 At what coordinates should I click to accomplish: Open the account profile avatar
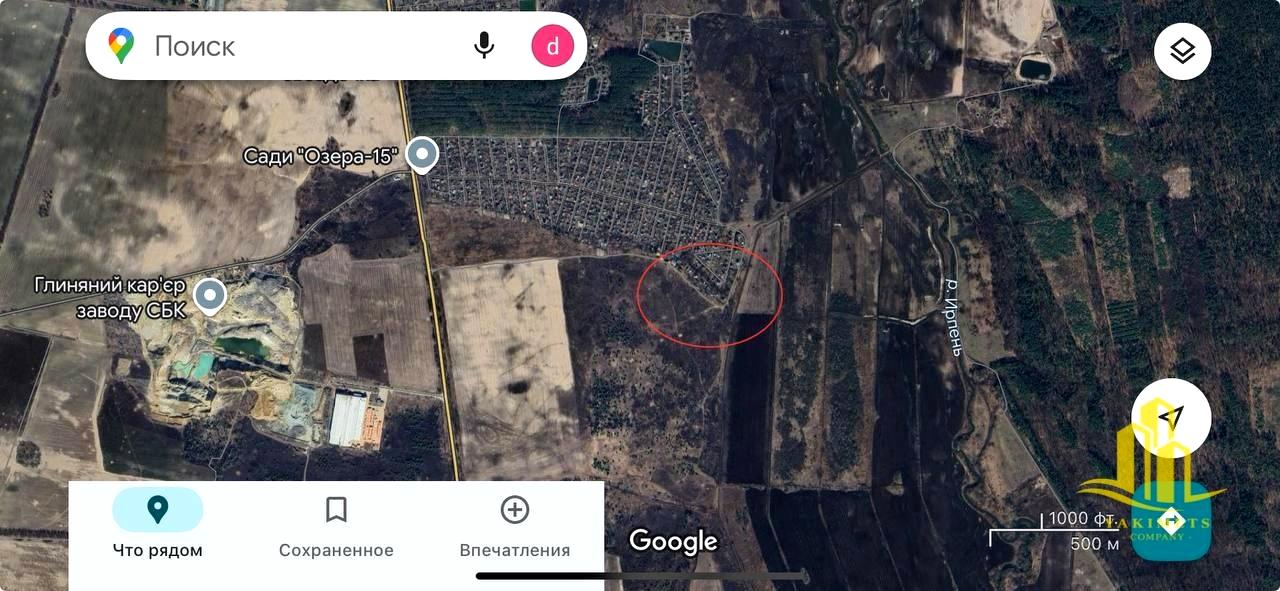[x=552, y=46]
